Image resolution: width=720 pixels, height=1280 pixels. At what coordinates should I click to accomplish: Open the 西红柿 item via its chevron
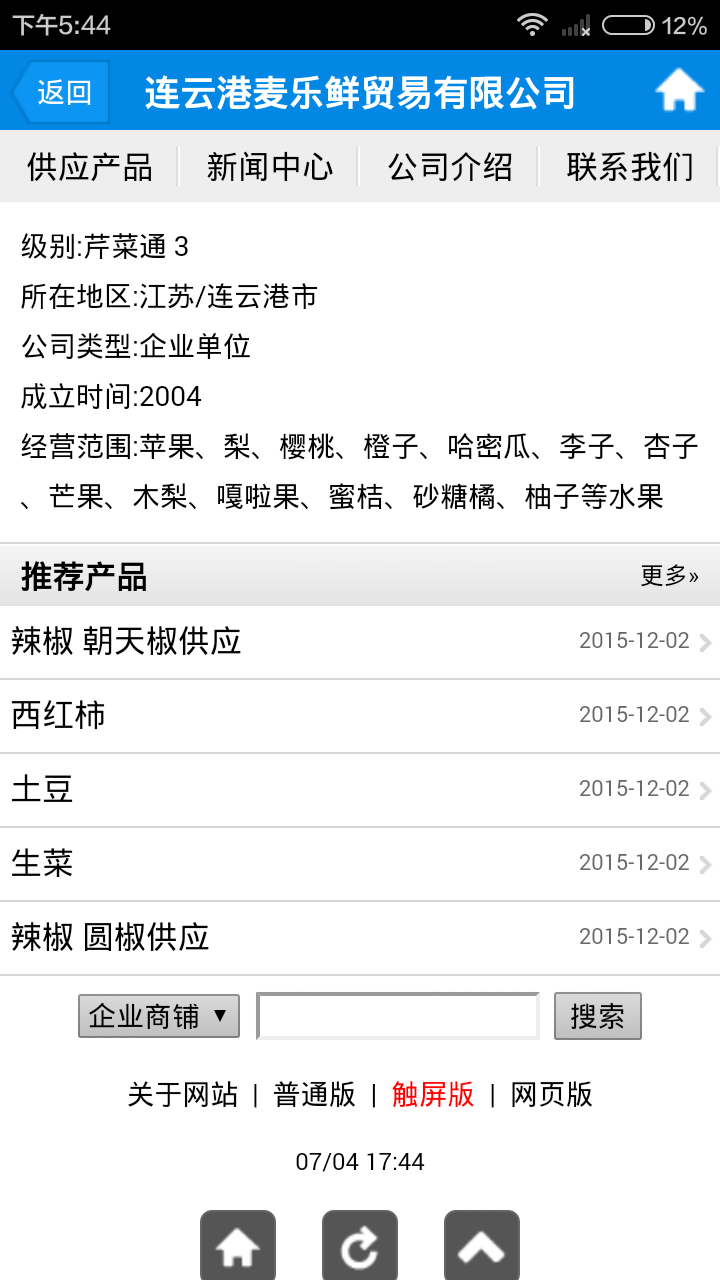click(x=708, y=715)
